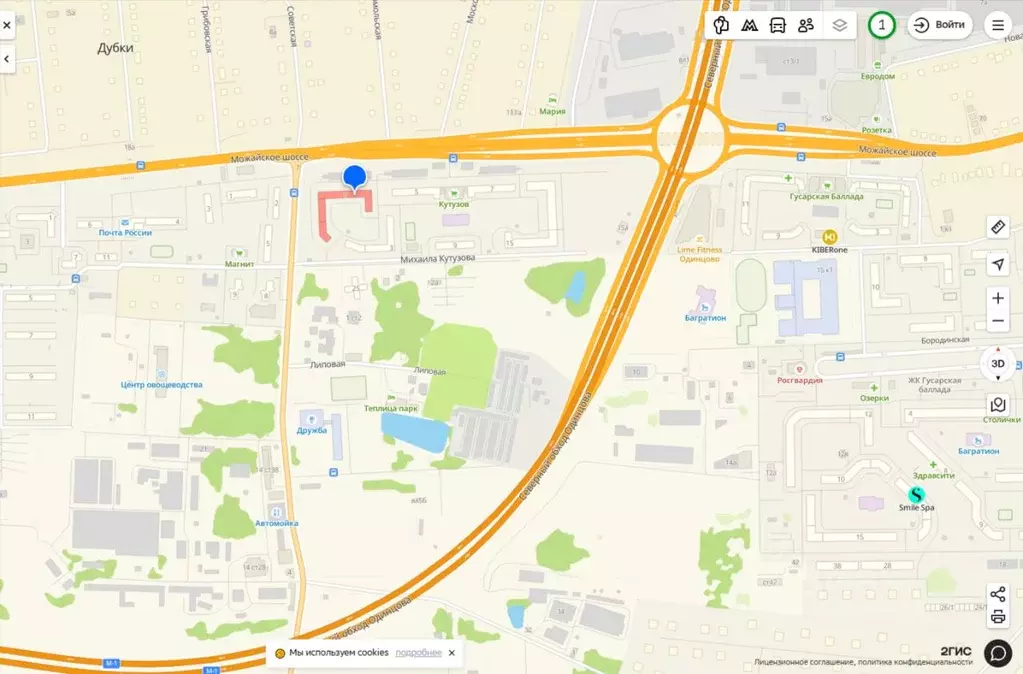Open the map marker bookmark tool
Image resolution: width=1023 pixels, height=674 pixels.
tap(997, 405)
